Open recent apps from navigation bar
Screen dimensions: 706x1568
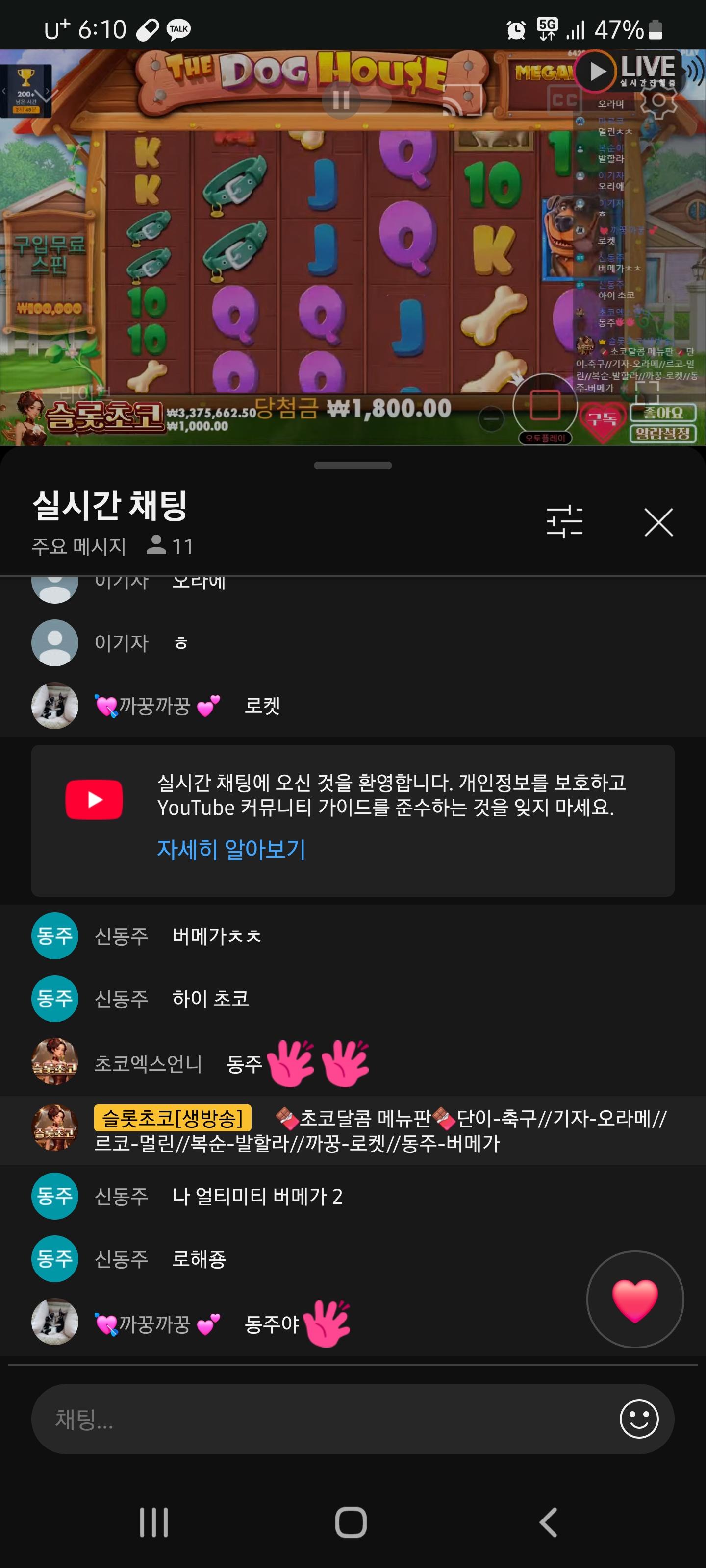(x=154, y=1522)
